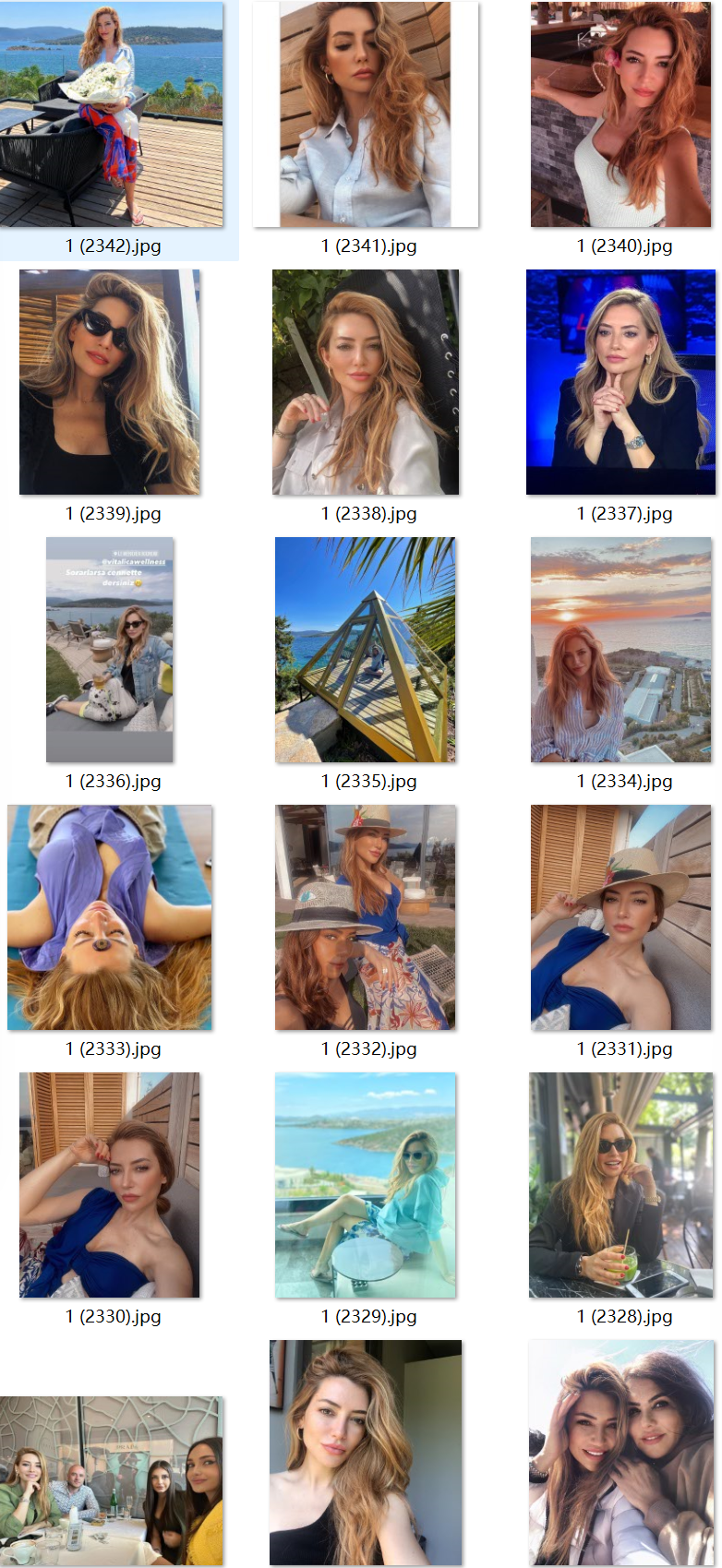Open the sunset image 1 (2334).jpg

[620, 650]
